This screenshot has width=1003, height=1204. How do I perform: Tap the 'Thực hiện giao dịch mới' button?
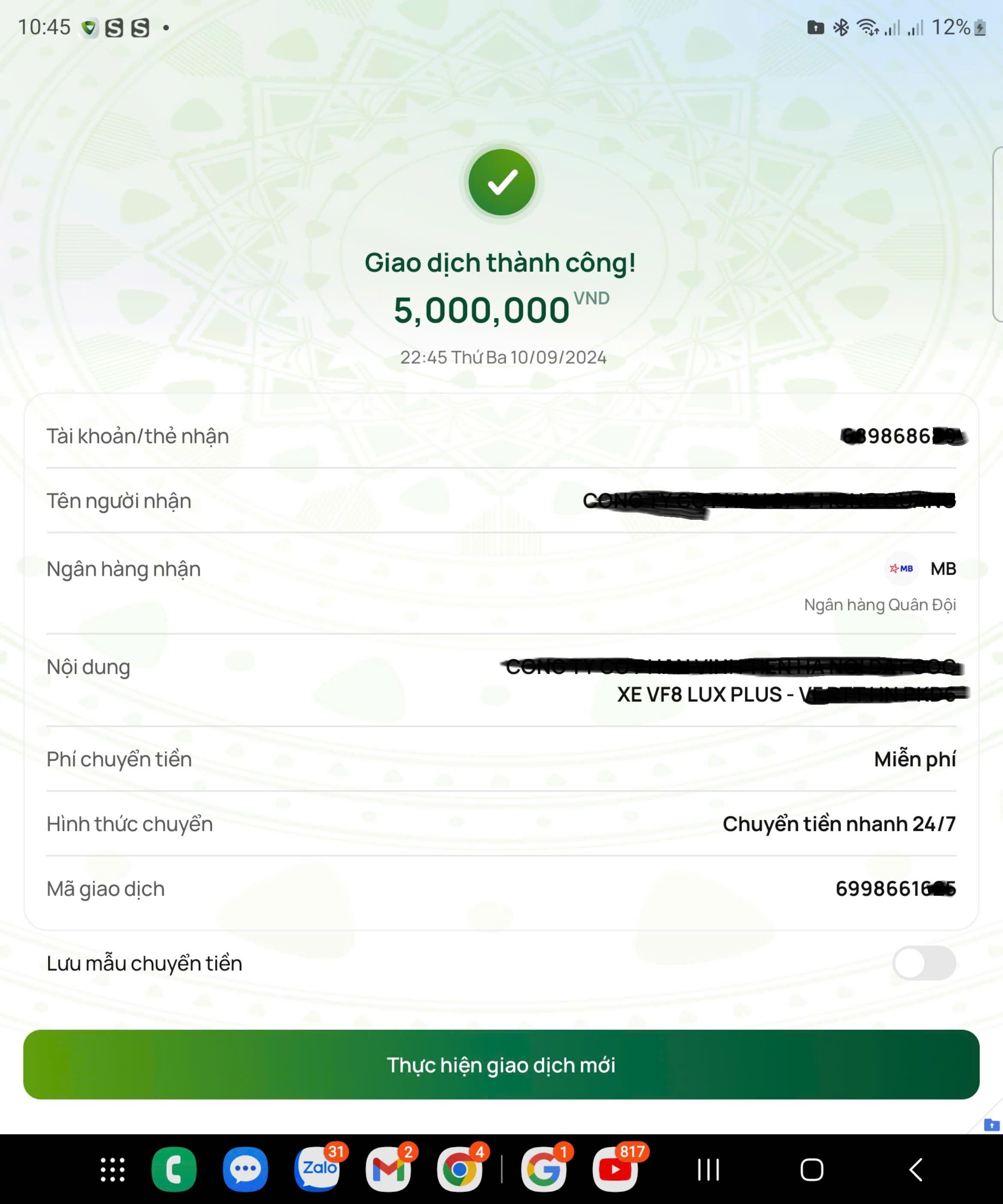(x=501, y=1065)
